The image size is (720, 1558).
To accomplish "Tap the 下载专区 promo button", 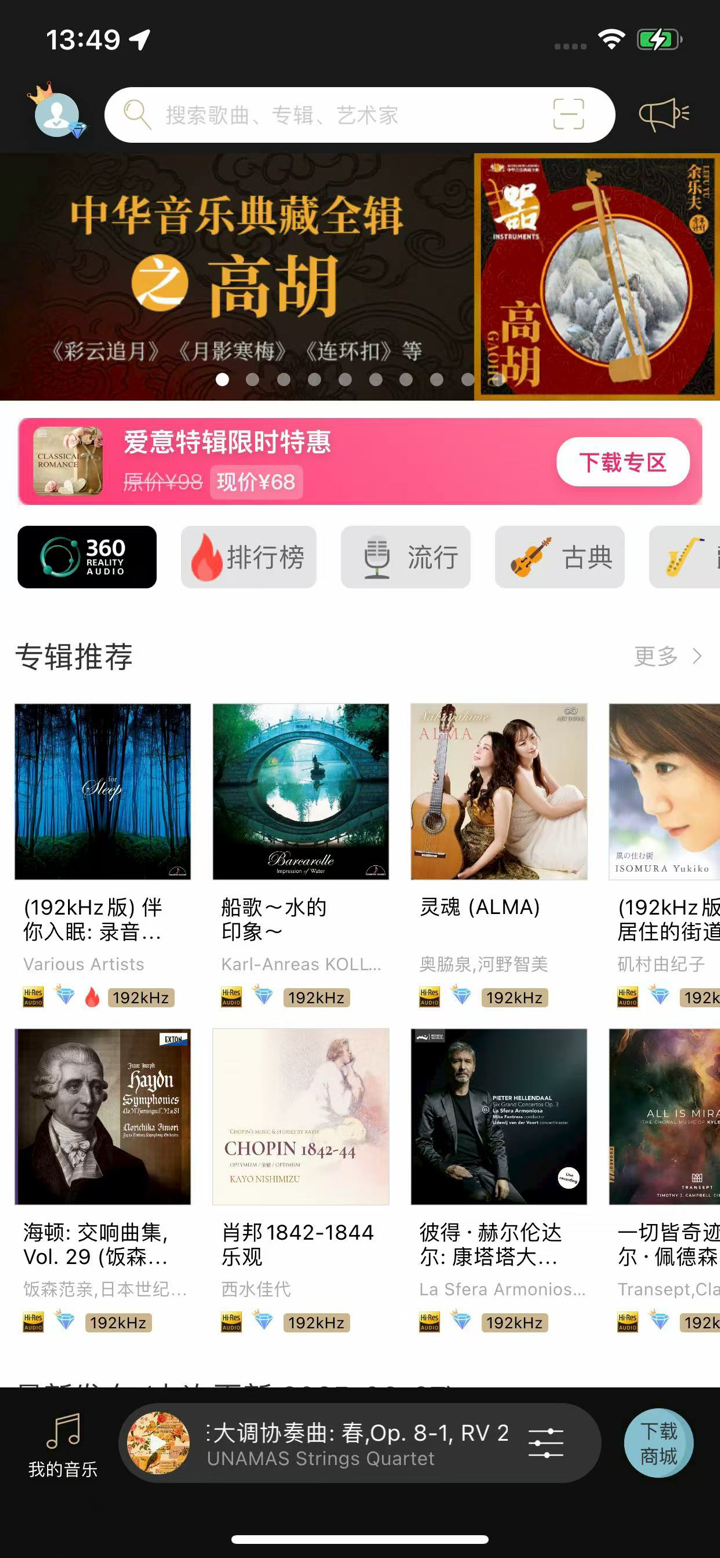I will pyautogui.click(x=622, y=462).
